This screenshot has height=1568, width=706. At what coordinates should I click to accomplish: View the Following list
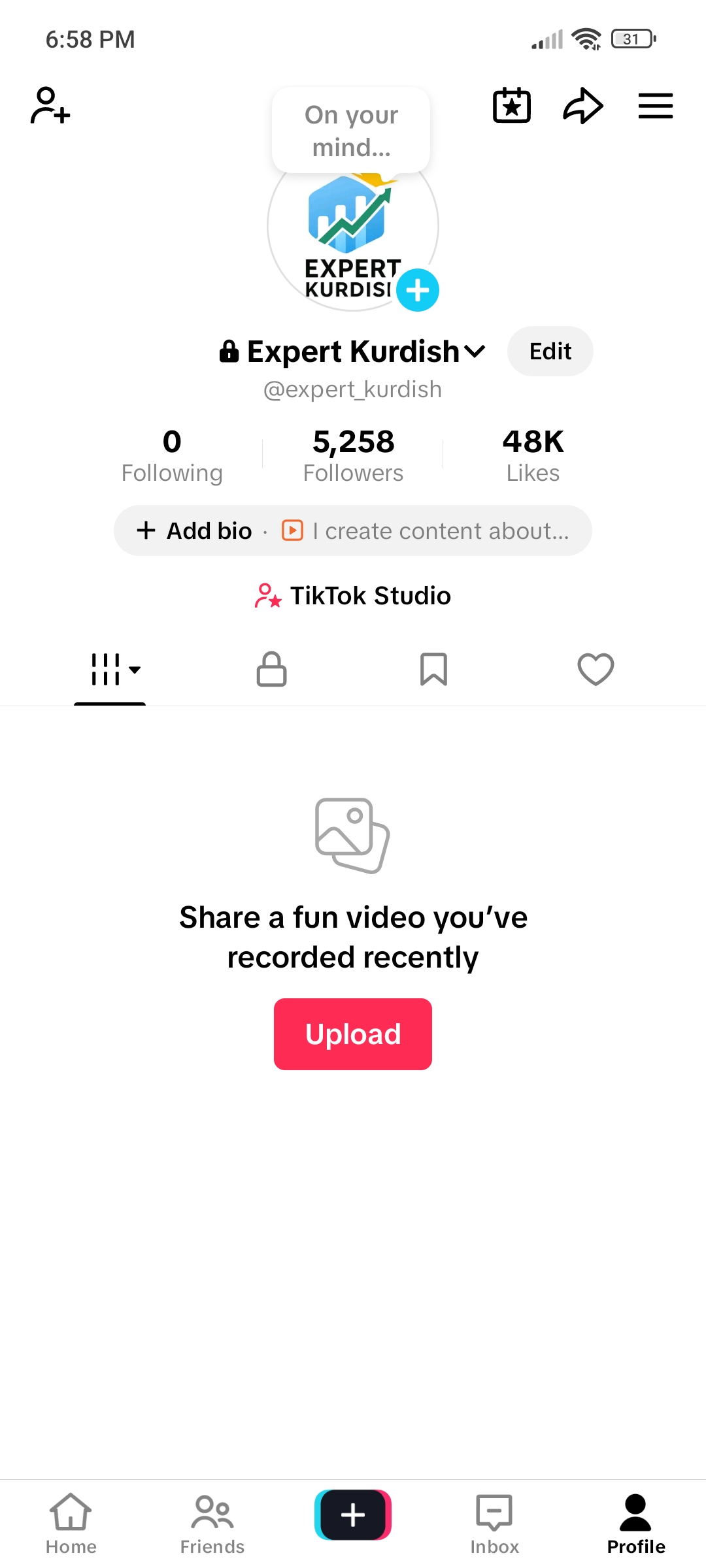coord(172,455)
